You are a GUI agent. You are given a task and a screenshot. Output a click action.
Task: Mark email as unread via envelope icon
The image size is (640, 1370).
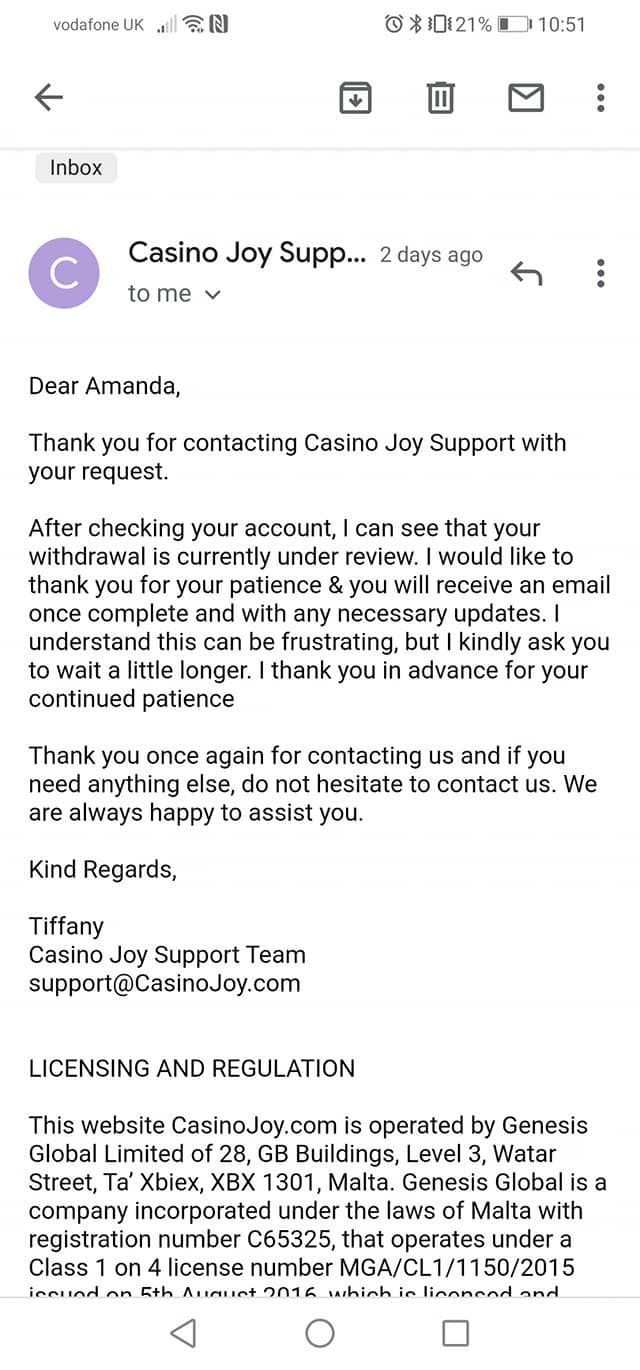pos(526,97)
